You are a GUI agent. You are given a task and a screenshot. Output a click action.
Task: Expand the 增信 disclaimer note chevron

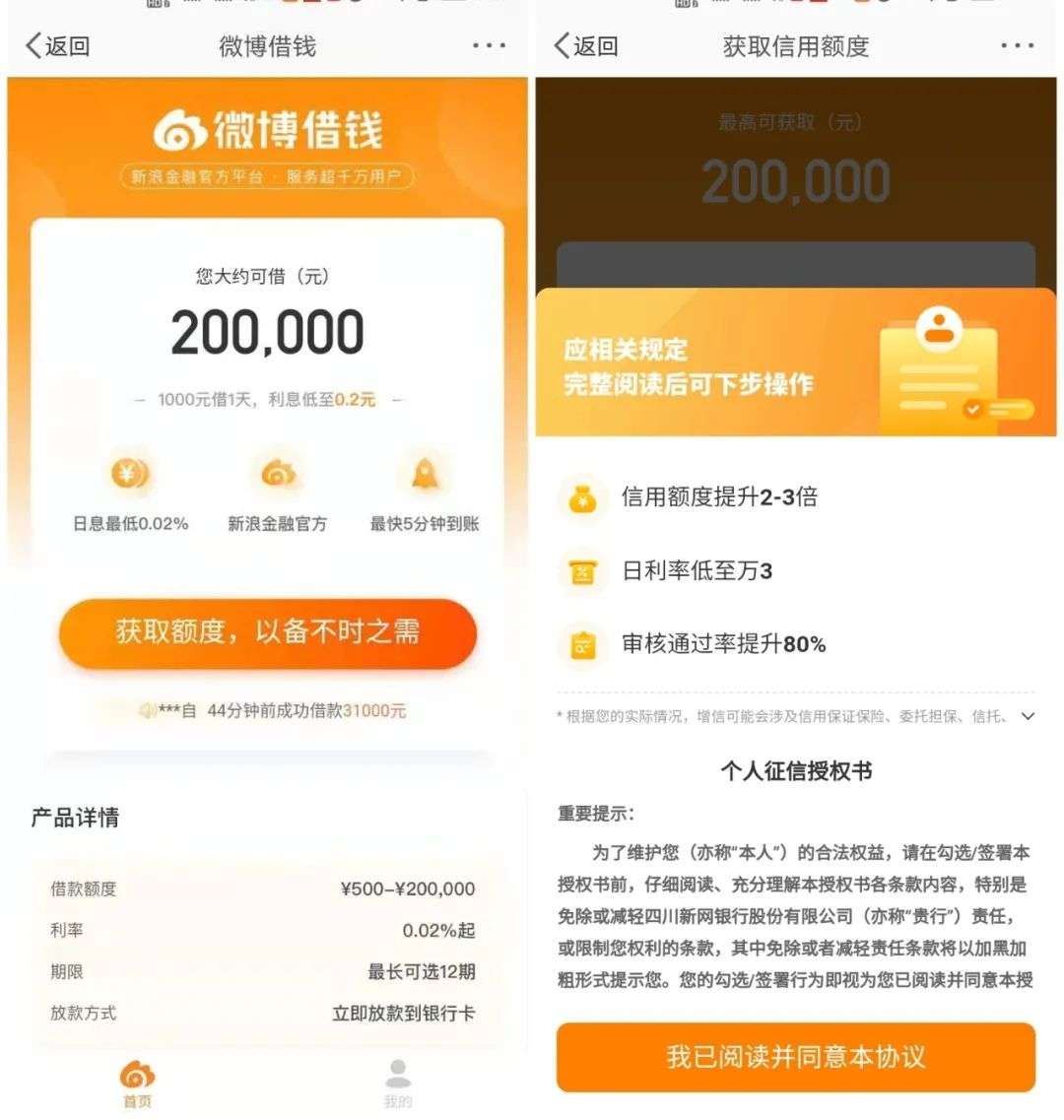(1028, 716)
